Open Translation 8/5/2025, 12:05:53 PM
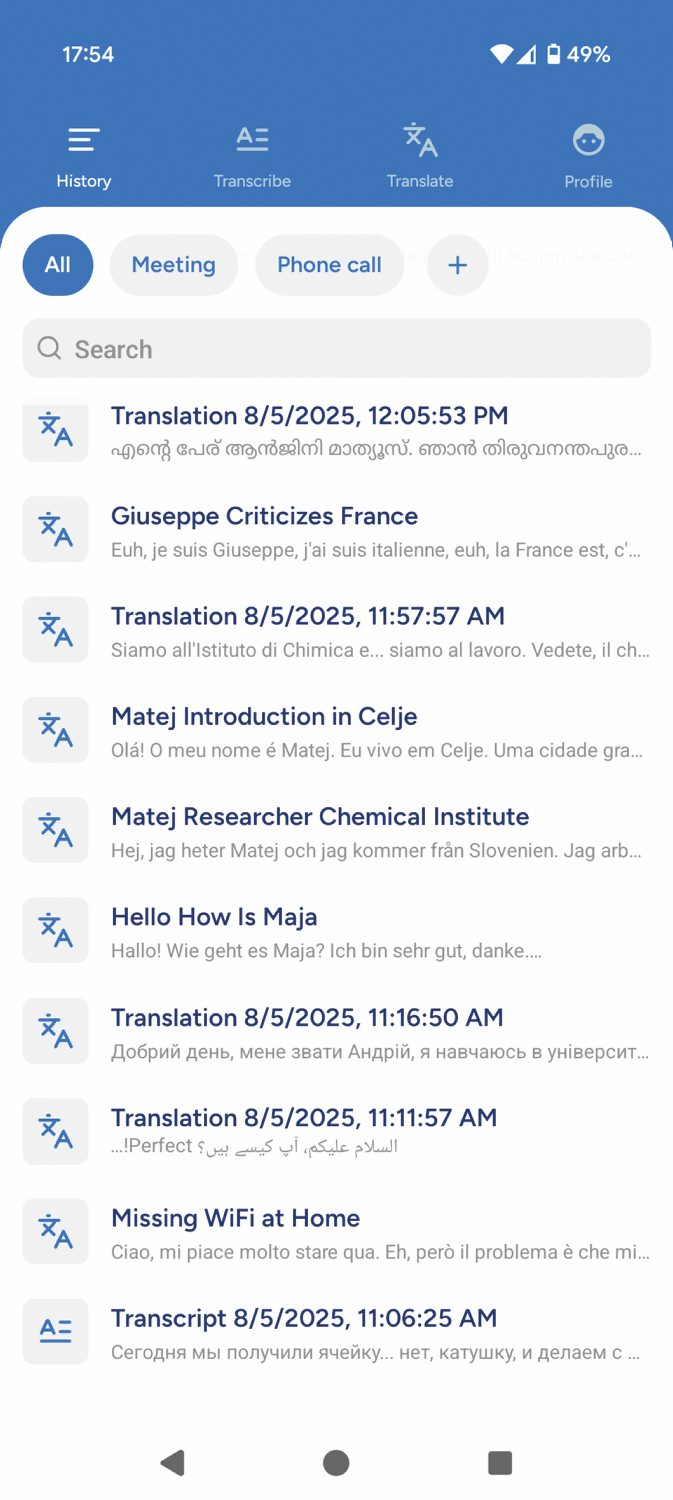 337,430
